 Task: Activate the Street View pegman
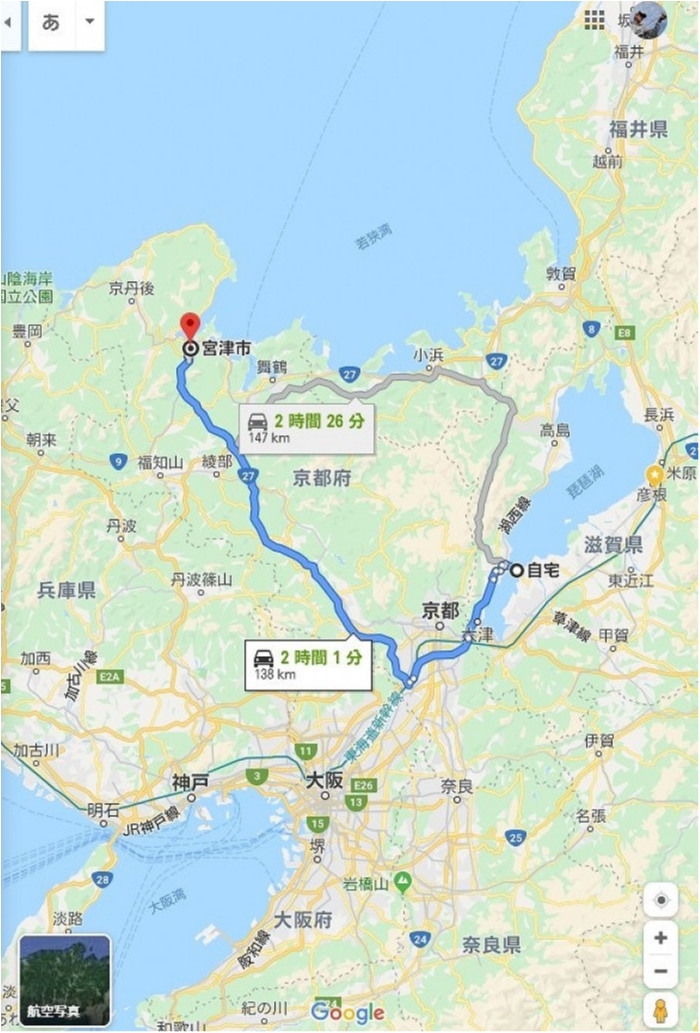(660, 1009)
